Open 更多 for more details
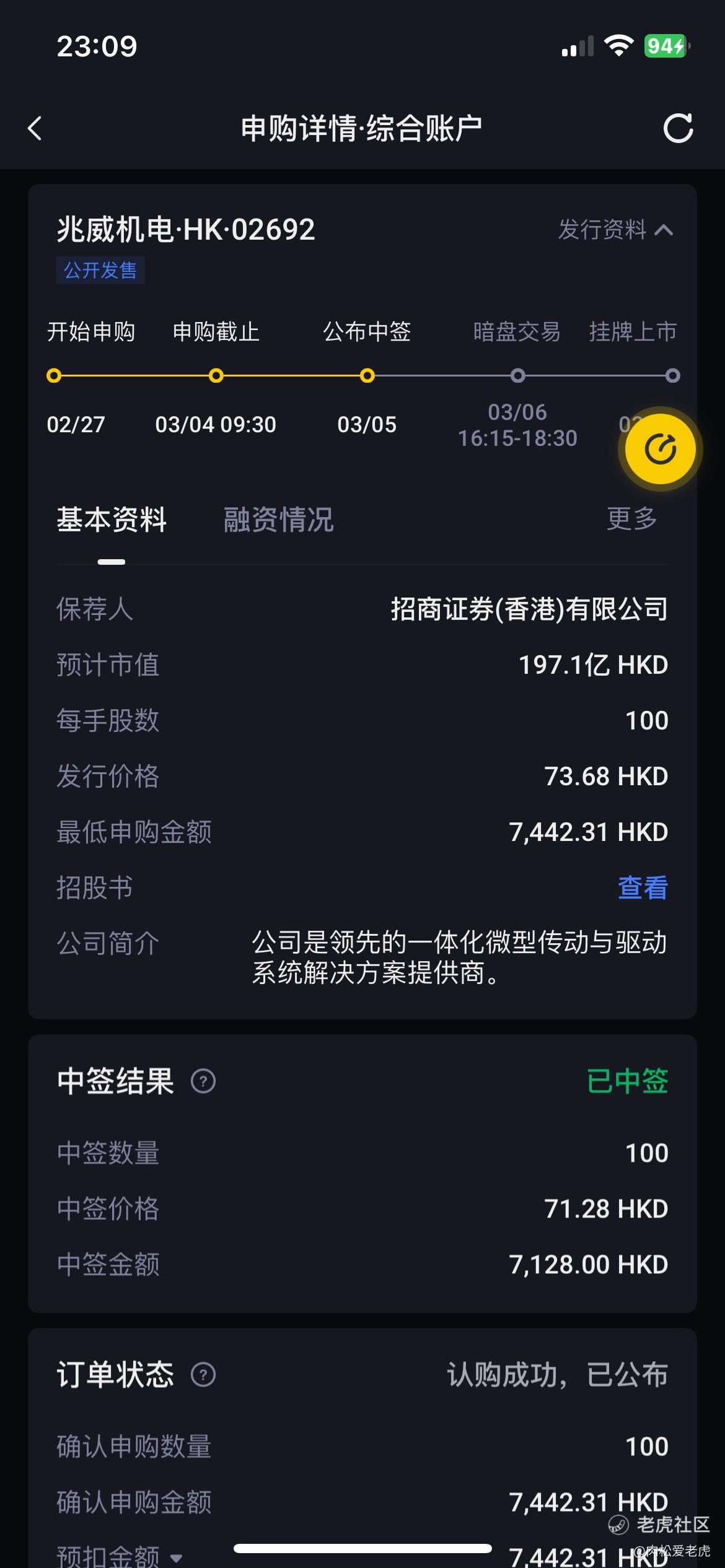 (x=631, y=519)
